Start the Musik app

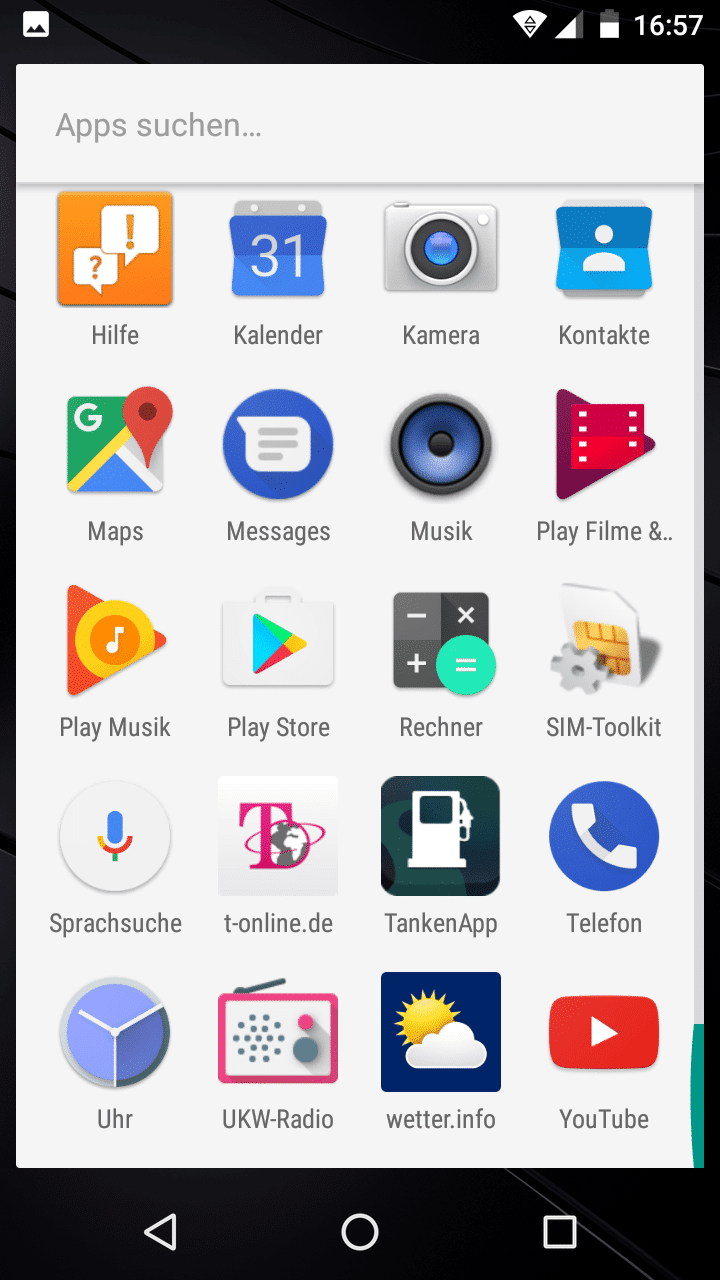pyautogui.click(x=441, y=444)
